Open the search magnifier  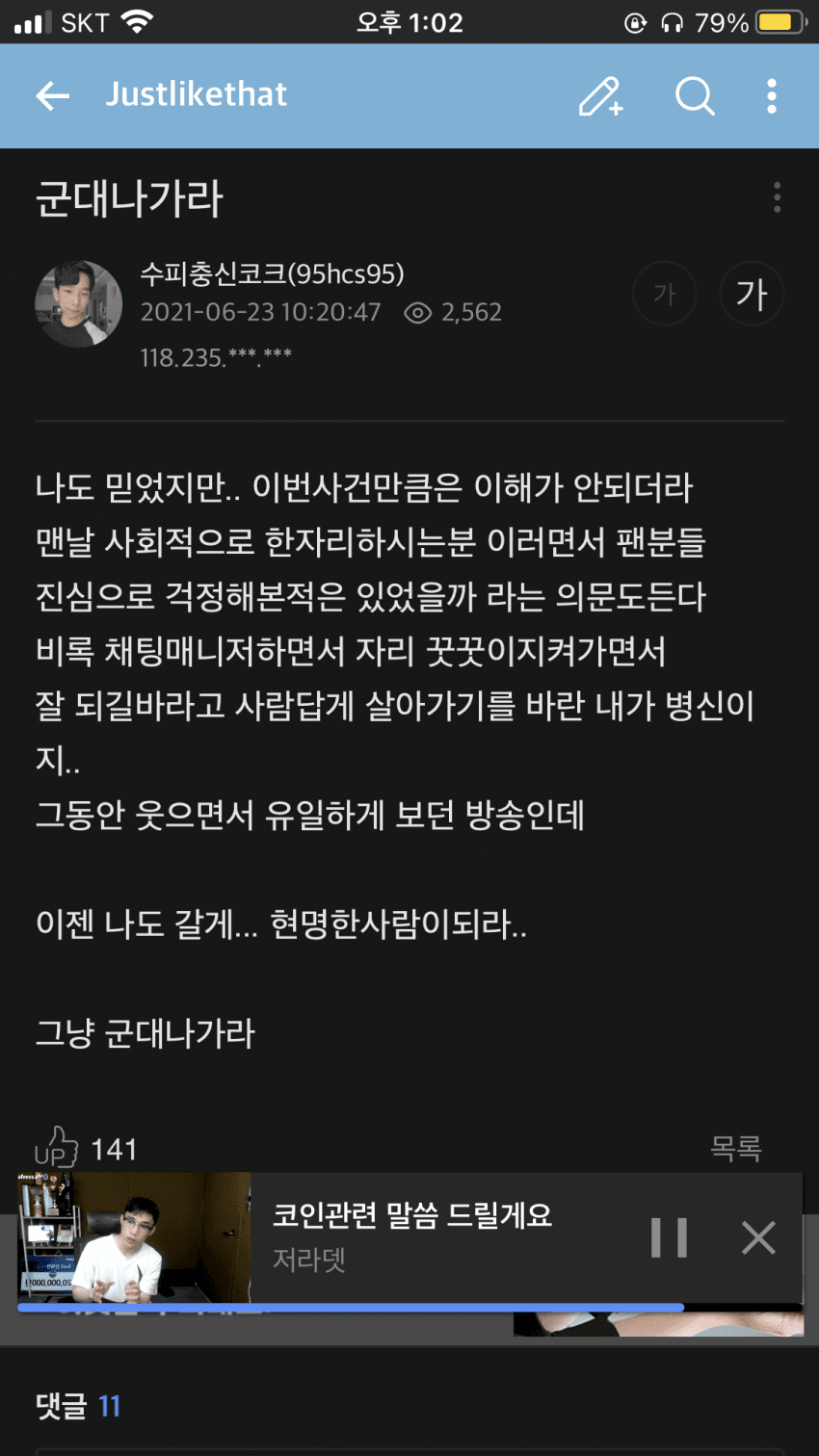tap(694, 95)
